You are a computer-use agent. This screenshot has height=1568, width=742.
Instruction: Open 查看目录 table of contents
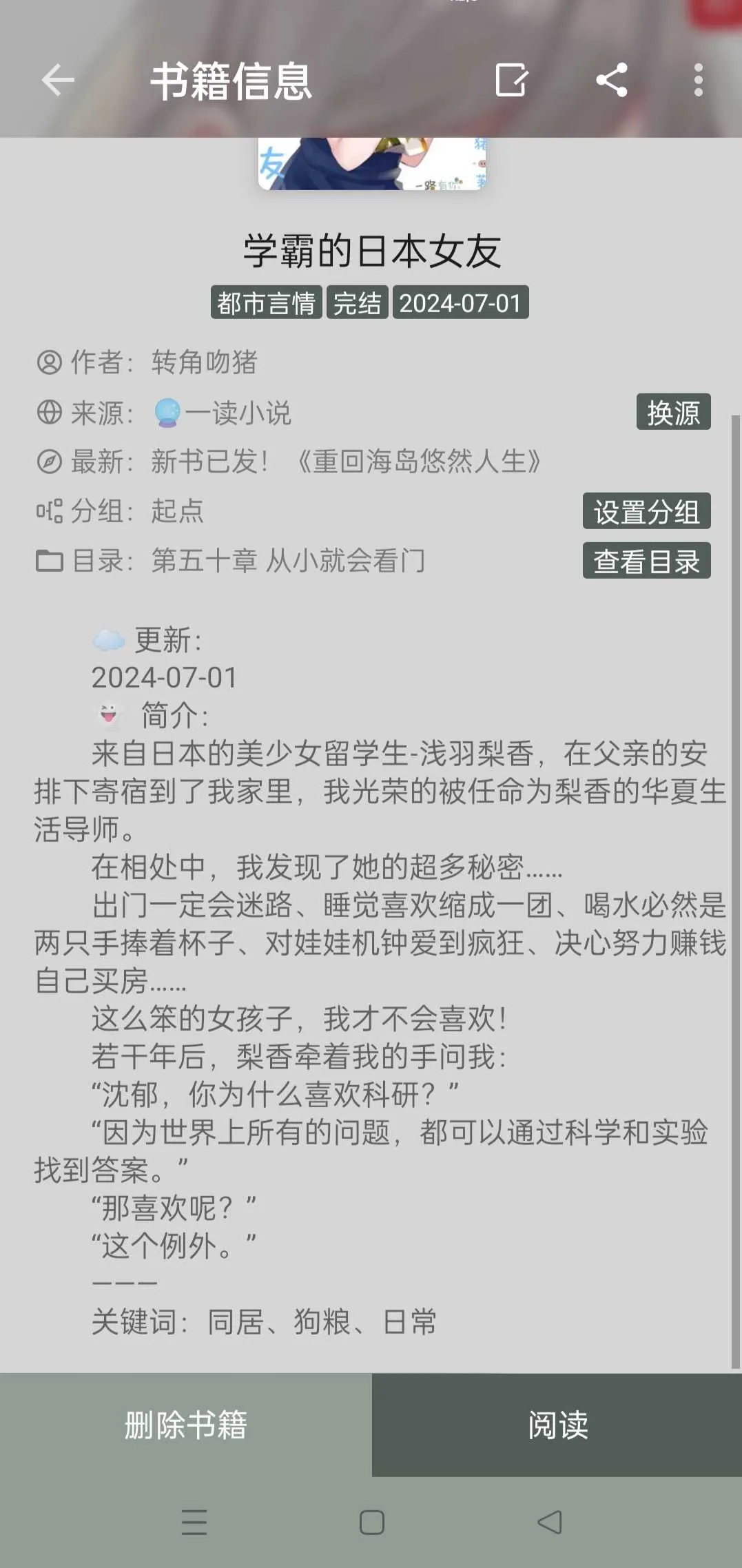coord(646,561)
